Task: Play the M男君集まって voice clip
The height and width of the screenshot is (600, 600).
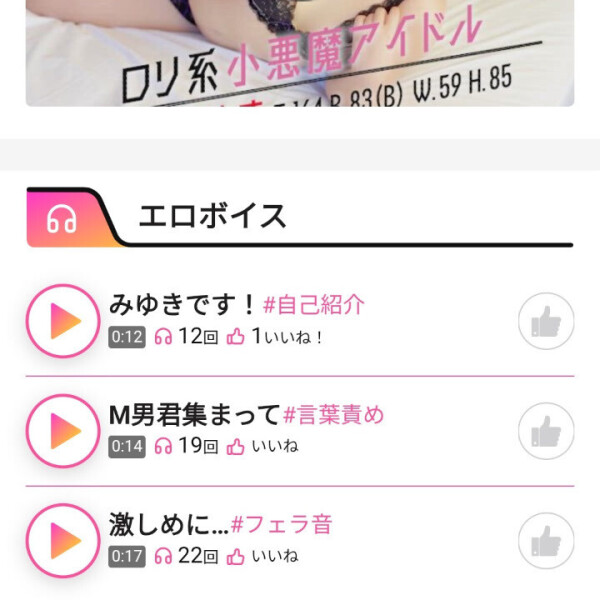Action: 61,431
